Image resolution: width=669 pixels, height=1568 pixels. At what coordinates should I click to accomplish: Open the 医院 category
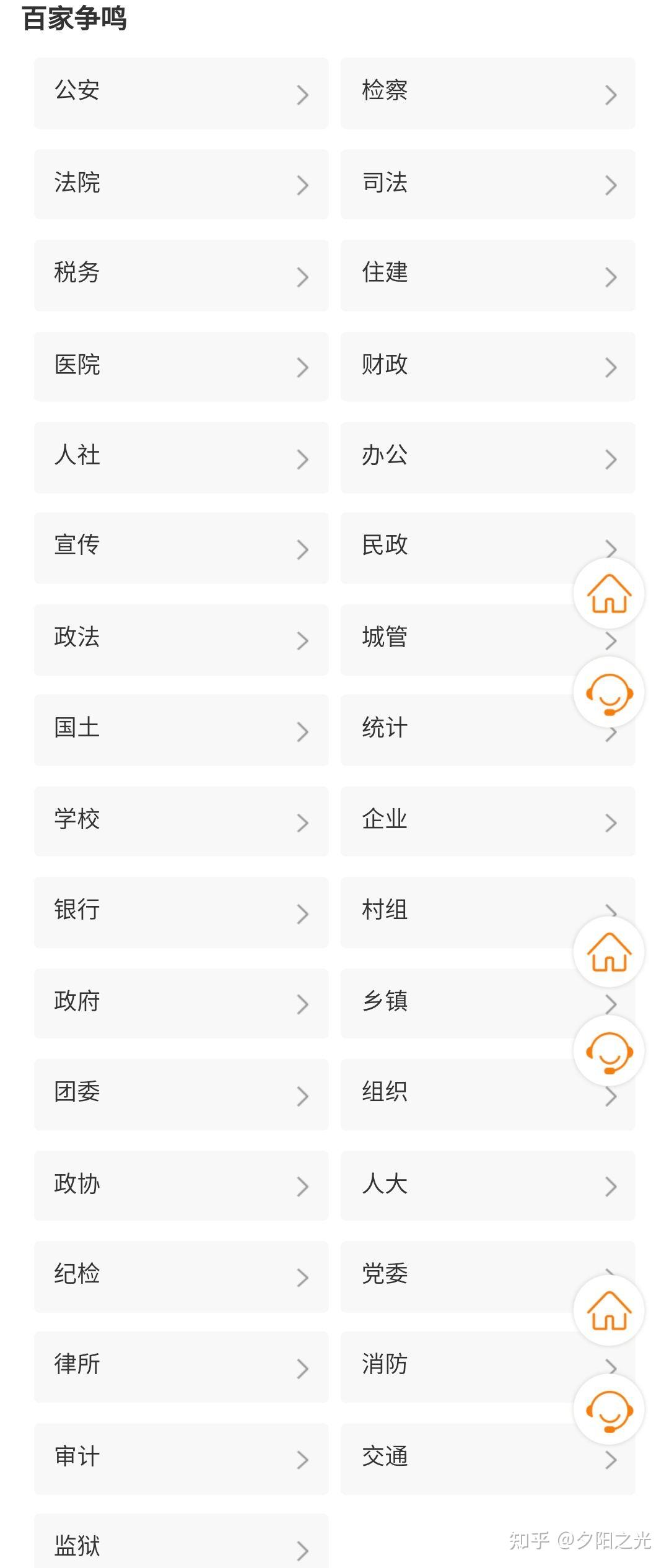pyautogui.click(x=181, y=366)
